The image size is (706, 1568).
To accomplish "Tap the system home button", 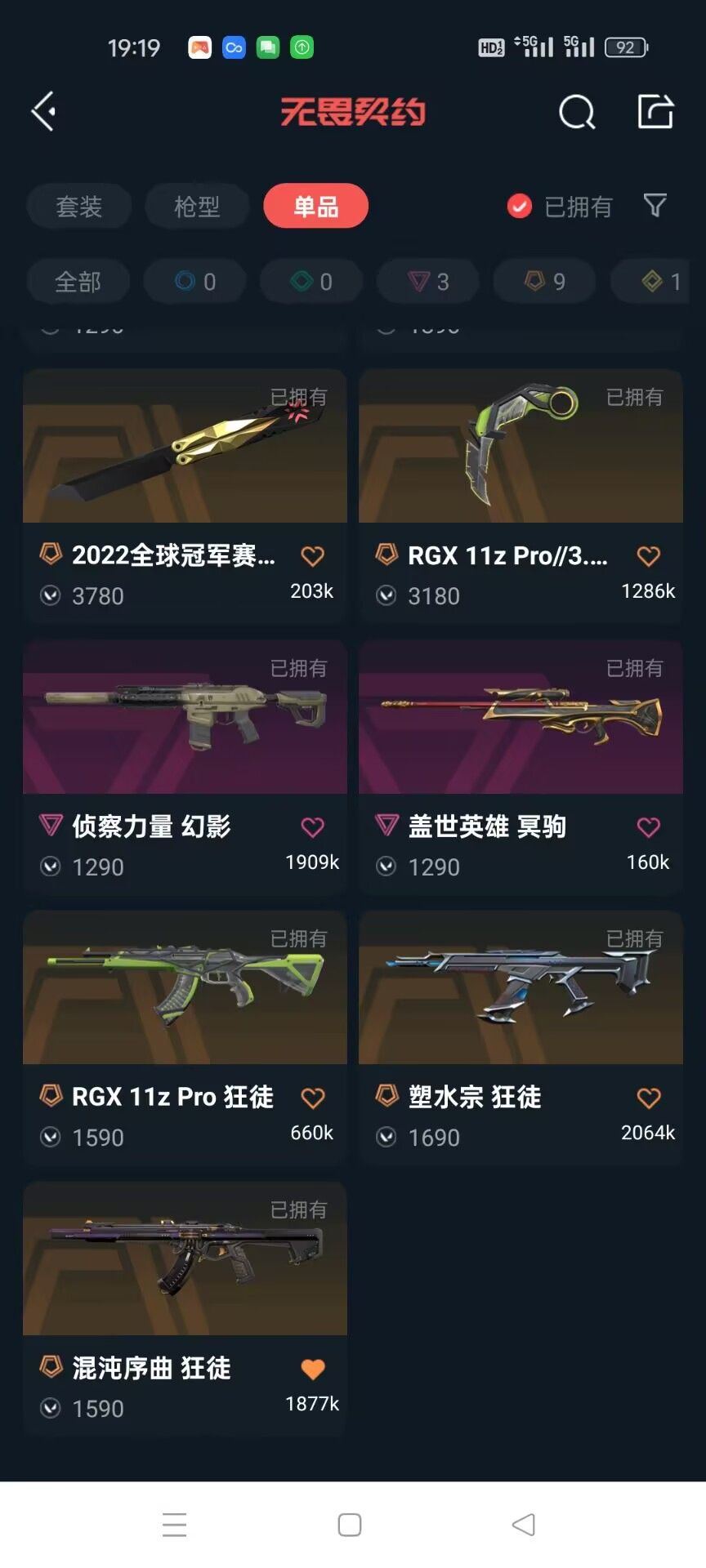I will [x=350, y=1525].
